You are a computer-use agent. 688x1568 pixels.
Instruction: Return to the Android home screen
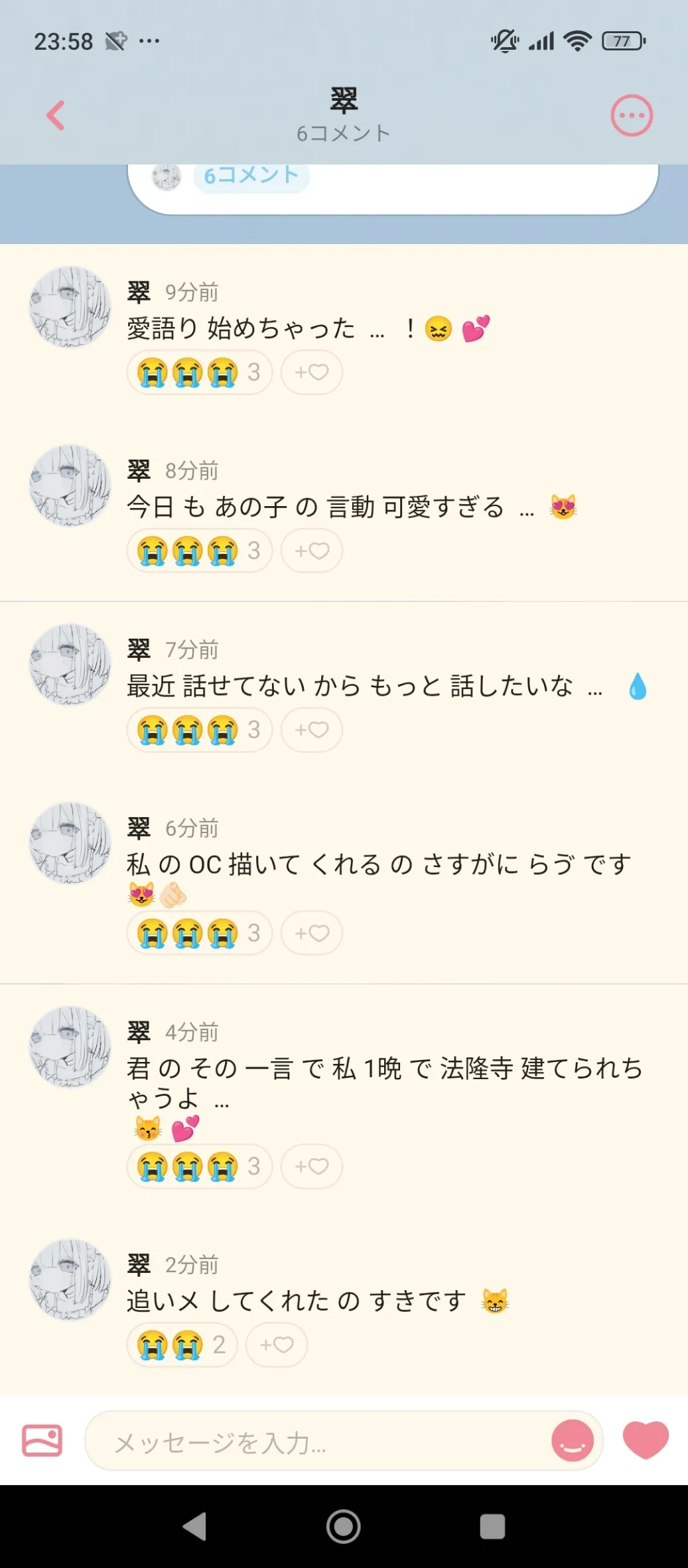point(344,1527)
